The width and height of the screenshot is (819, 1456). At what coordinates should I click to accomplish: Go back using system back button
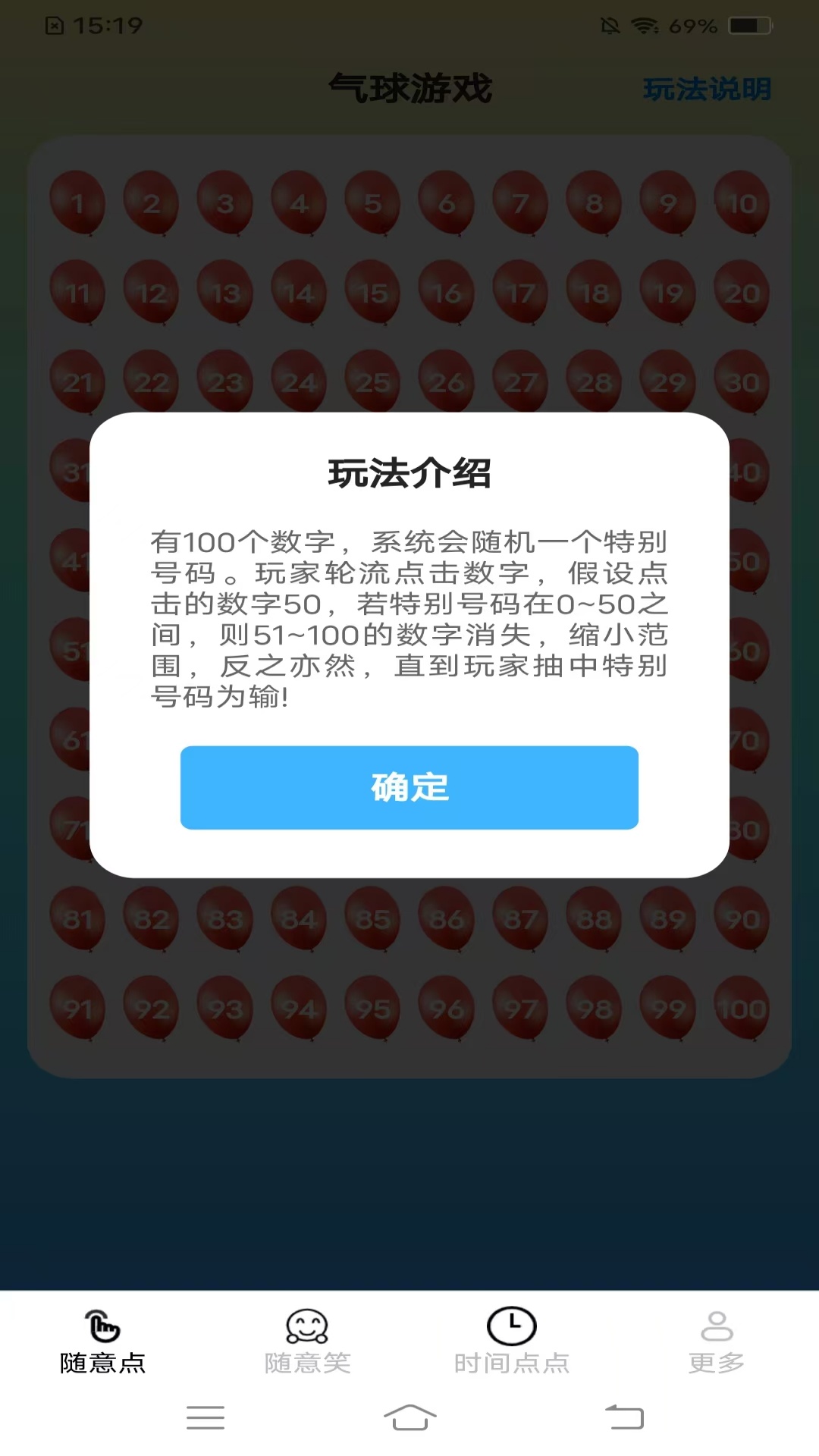(x=624, y=1417)
